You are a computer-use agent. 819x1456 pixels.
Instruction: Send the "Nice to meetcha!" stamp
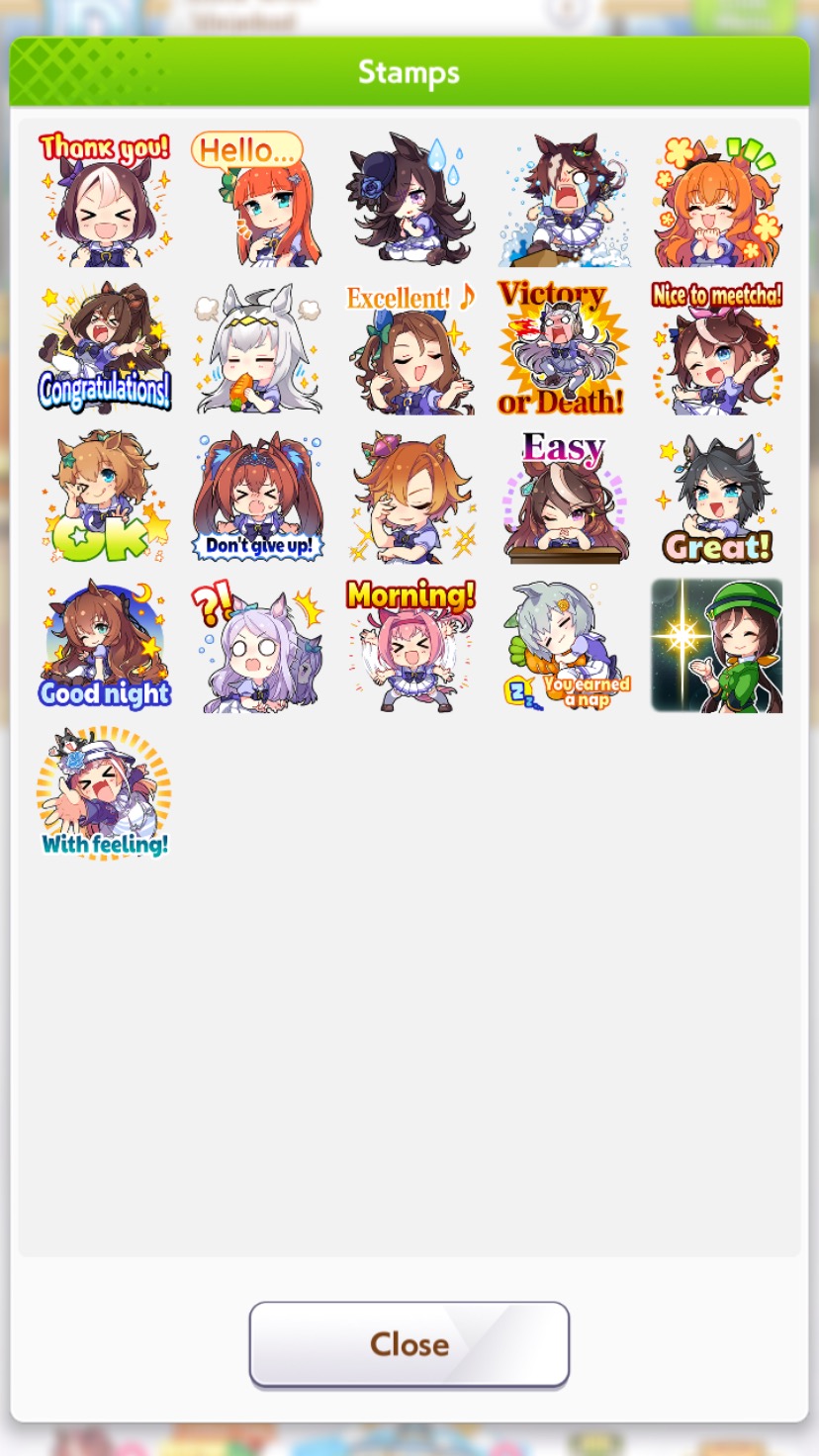(716, 348)
